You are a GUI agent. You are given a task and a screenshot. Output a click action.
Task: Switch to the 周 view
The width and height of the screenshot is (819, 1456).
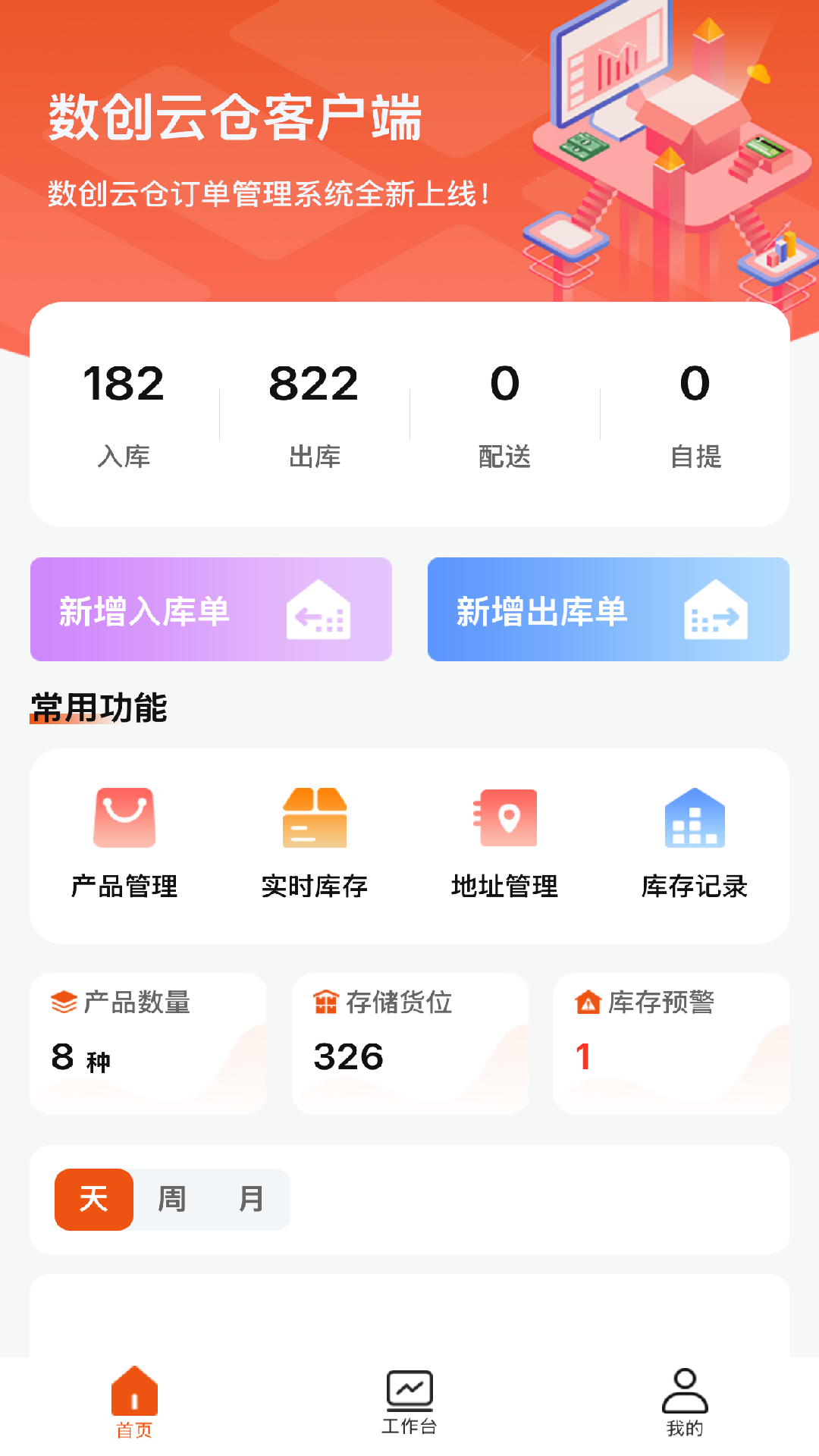pos(172,1200)
